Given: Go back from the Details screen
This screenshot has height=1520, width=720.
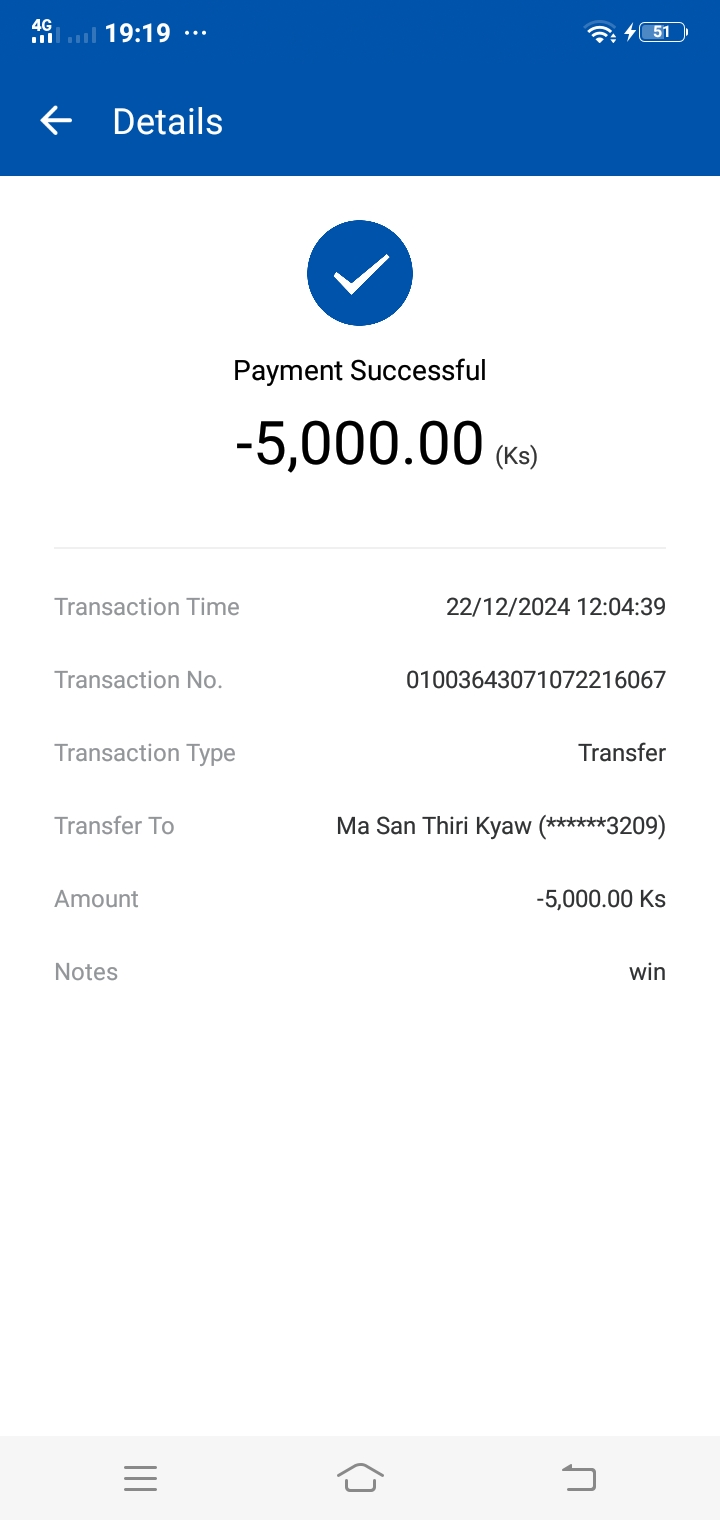Looking at the screenshot, I should point(56,121).
